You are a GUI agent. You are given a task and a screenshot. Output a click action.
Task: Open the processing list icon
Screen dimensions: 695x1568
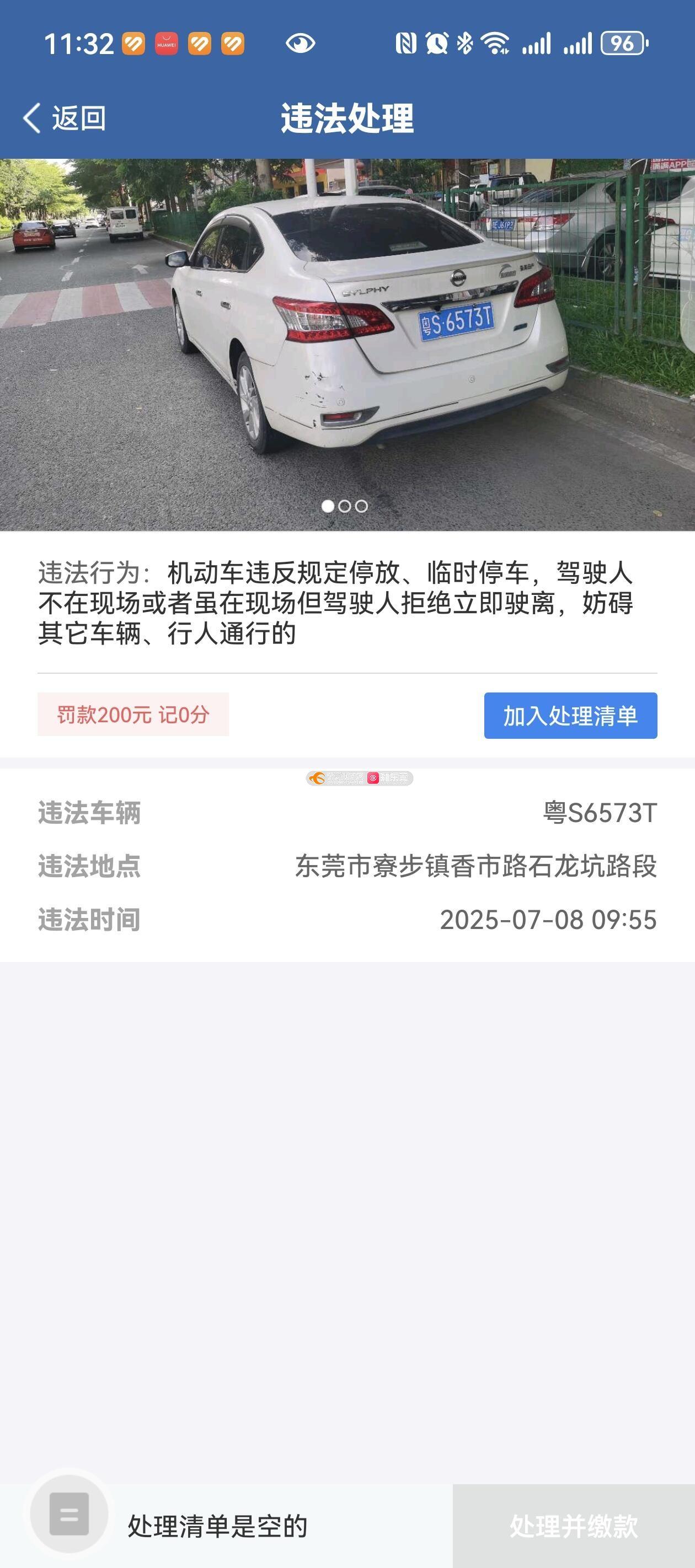pyautogui.click(x=69, y=1513)
